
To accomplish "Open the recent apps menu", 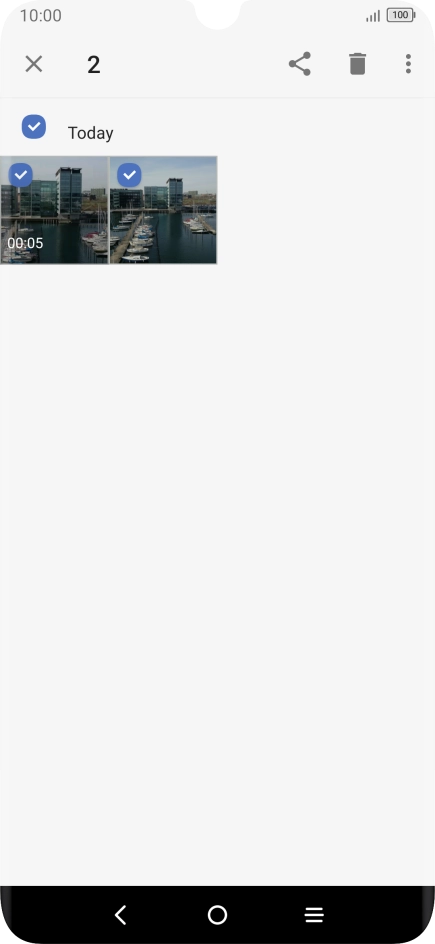I will (x=314, y=915).
